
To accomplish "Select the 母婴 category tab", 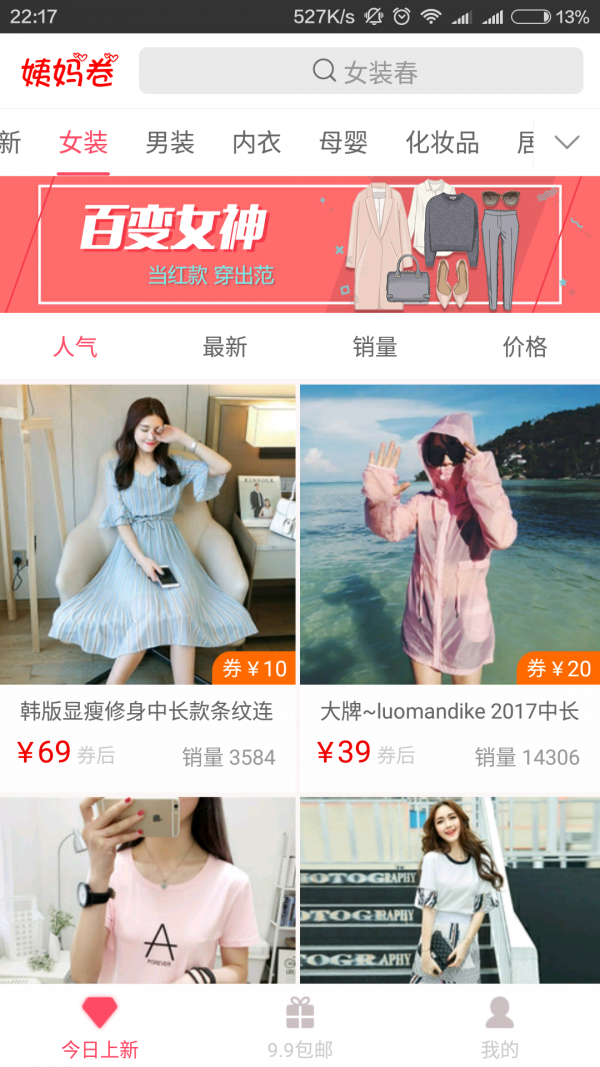I will click(343, 142).
